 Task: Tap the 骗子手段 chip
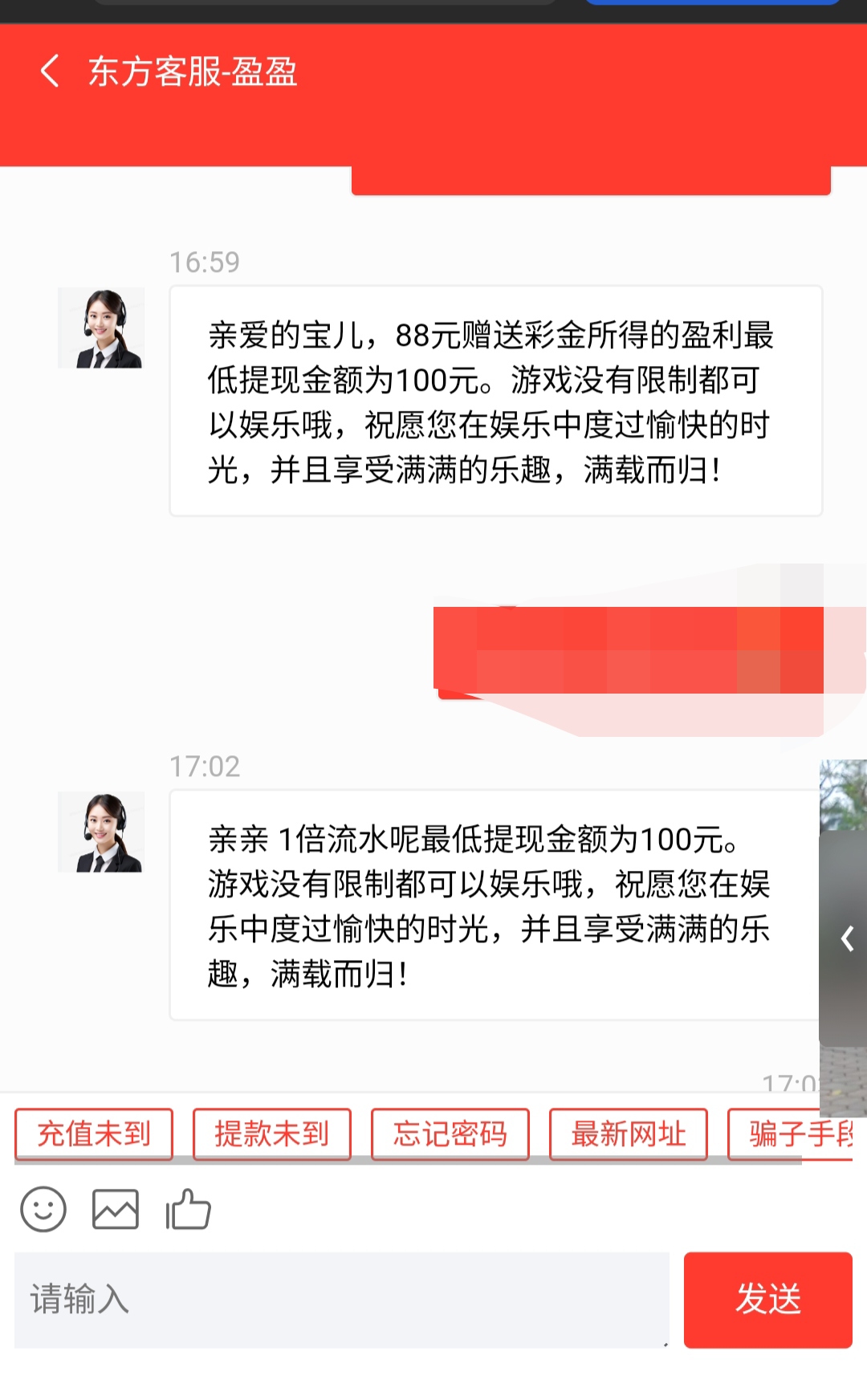pos(791,1133)
